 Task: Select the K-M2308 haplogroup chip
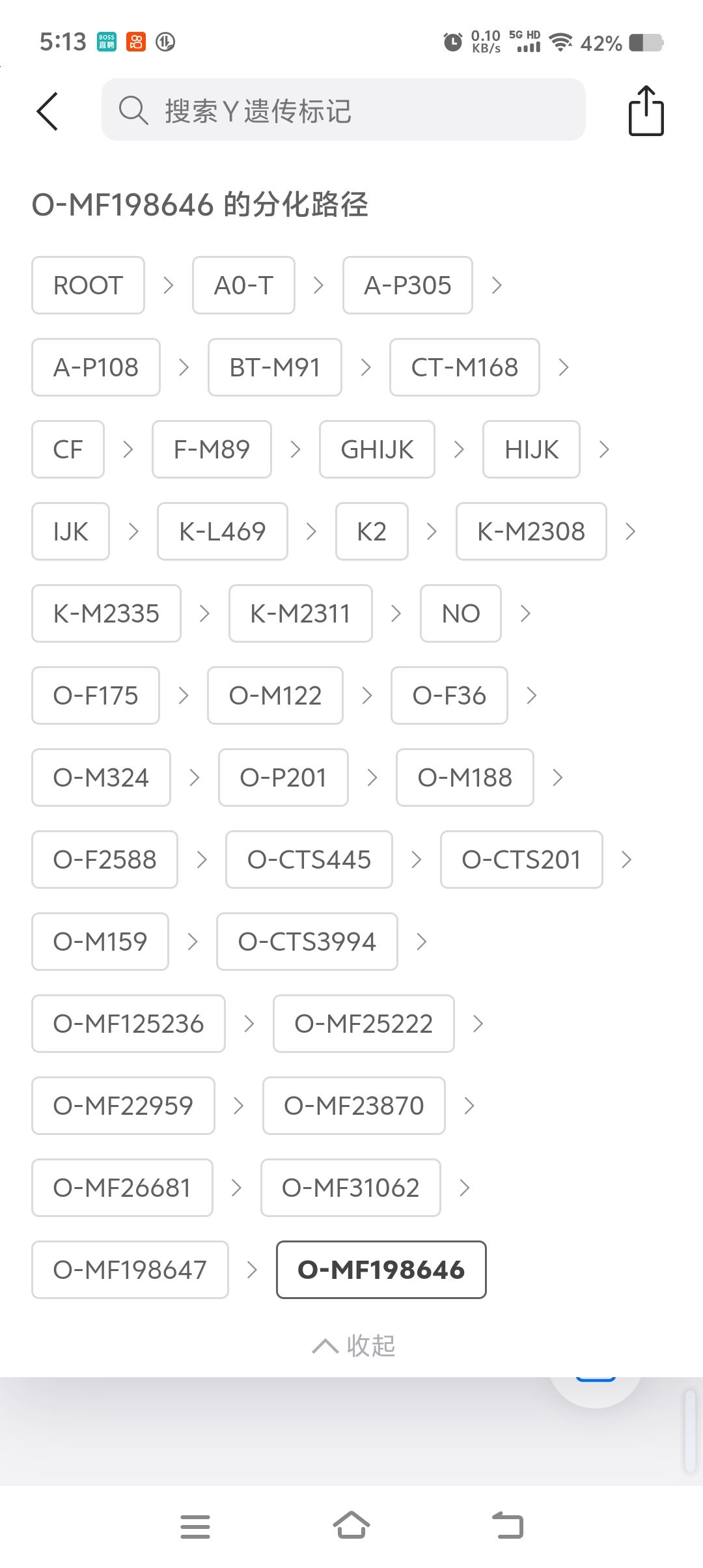[531, 531]
